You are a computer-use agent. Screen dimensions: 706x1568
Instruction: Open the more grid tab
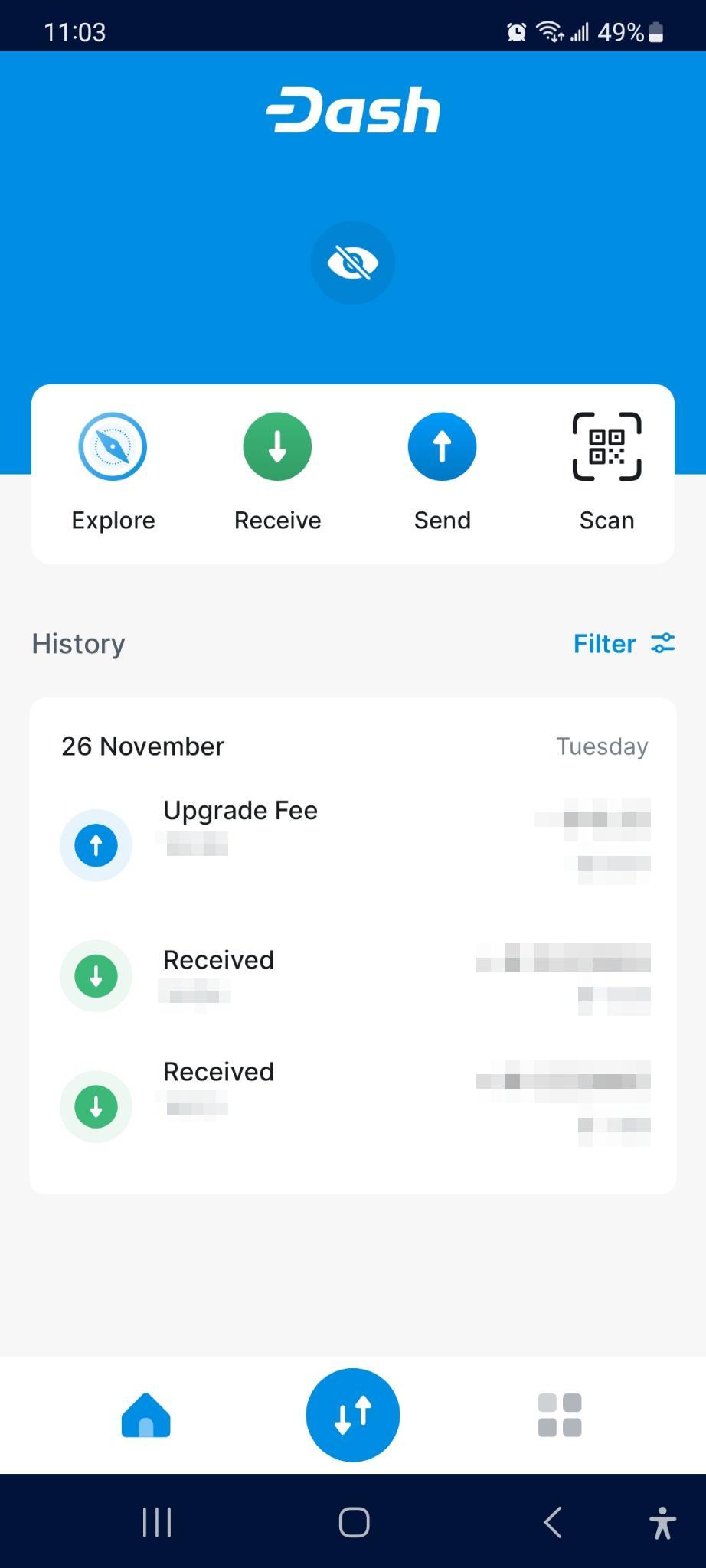(x=560, y=1415)
